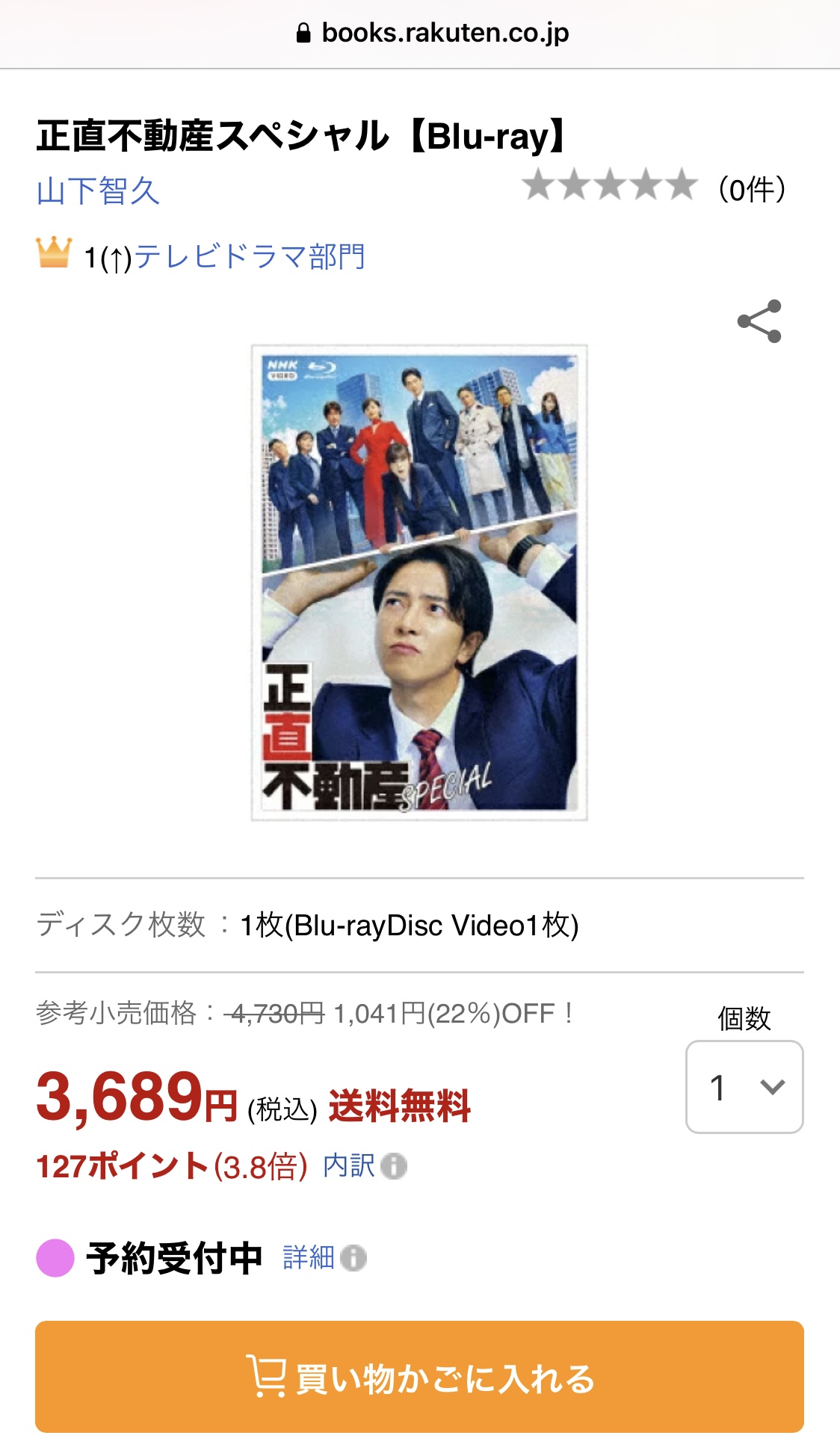Viewport: 840px width, 1456px height.
Task: Open 詳細 for 予約受付中 status
Action: coord(324,1258)
